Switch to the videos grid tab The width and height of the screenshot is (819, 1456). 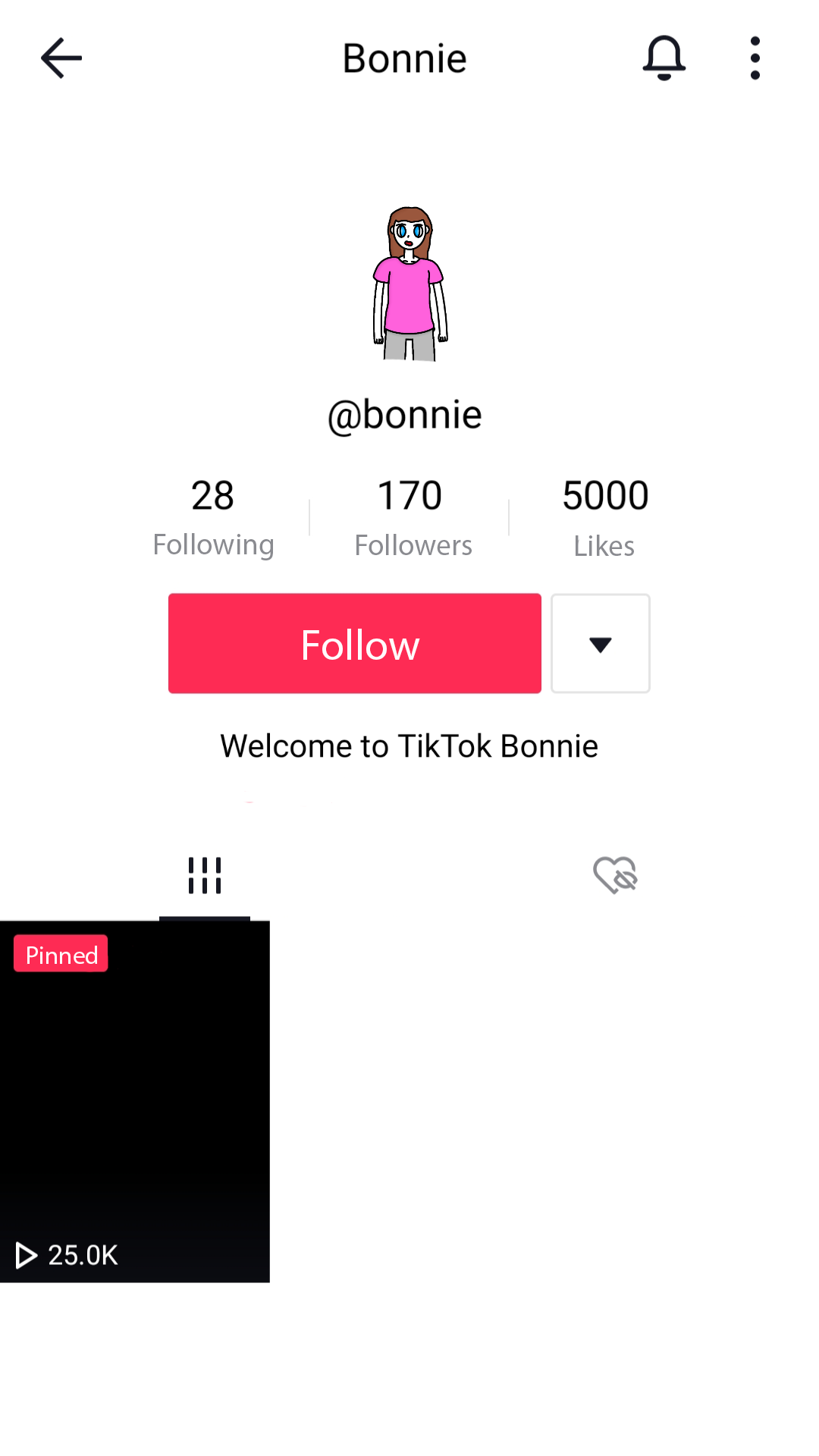(205, 876)
